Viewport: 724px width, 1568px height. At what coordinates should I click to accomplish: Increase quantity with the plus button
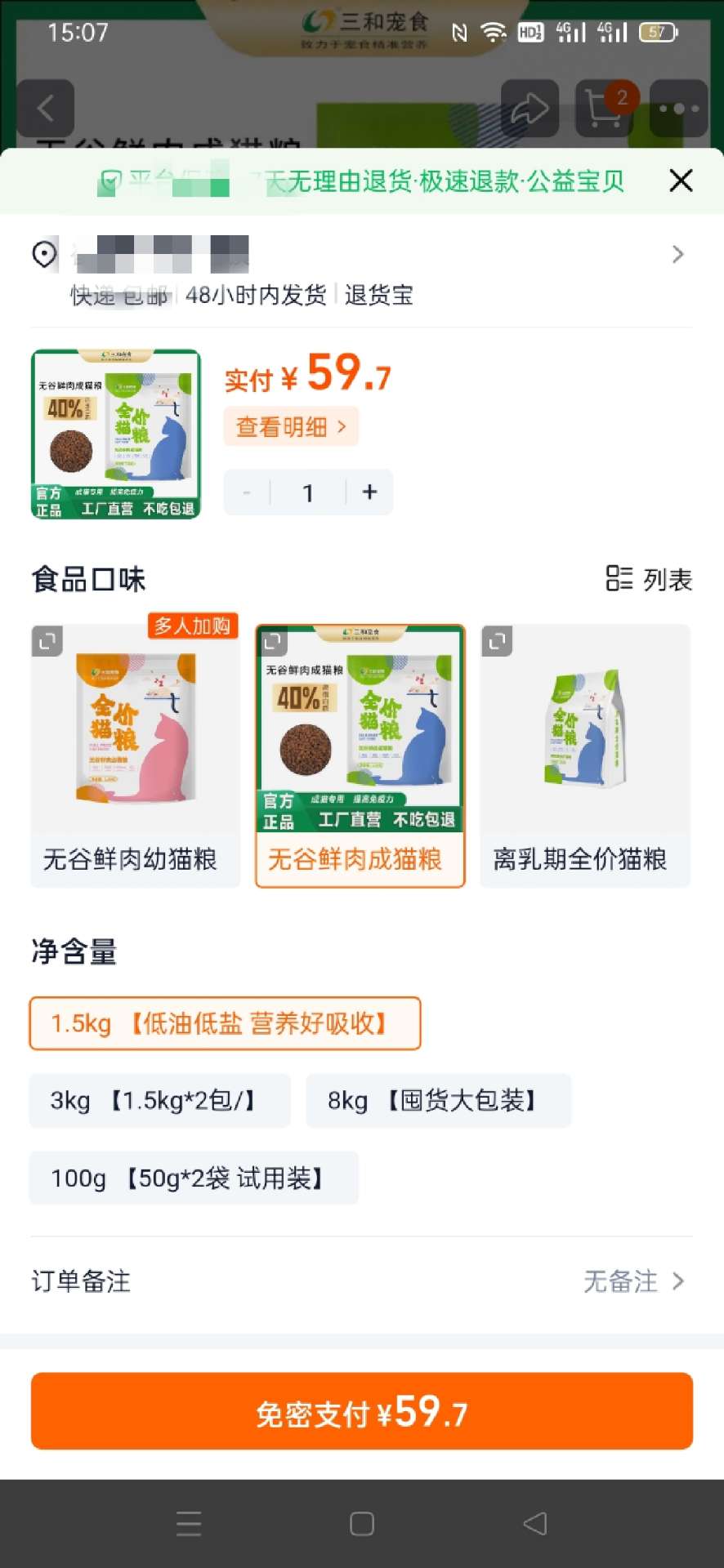369,492
